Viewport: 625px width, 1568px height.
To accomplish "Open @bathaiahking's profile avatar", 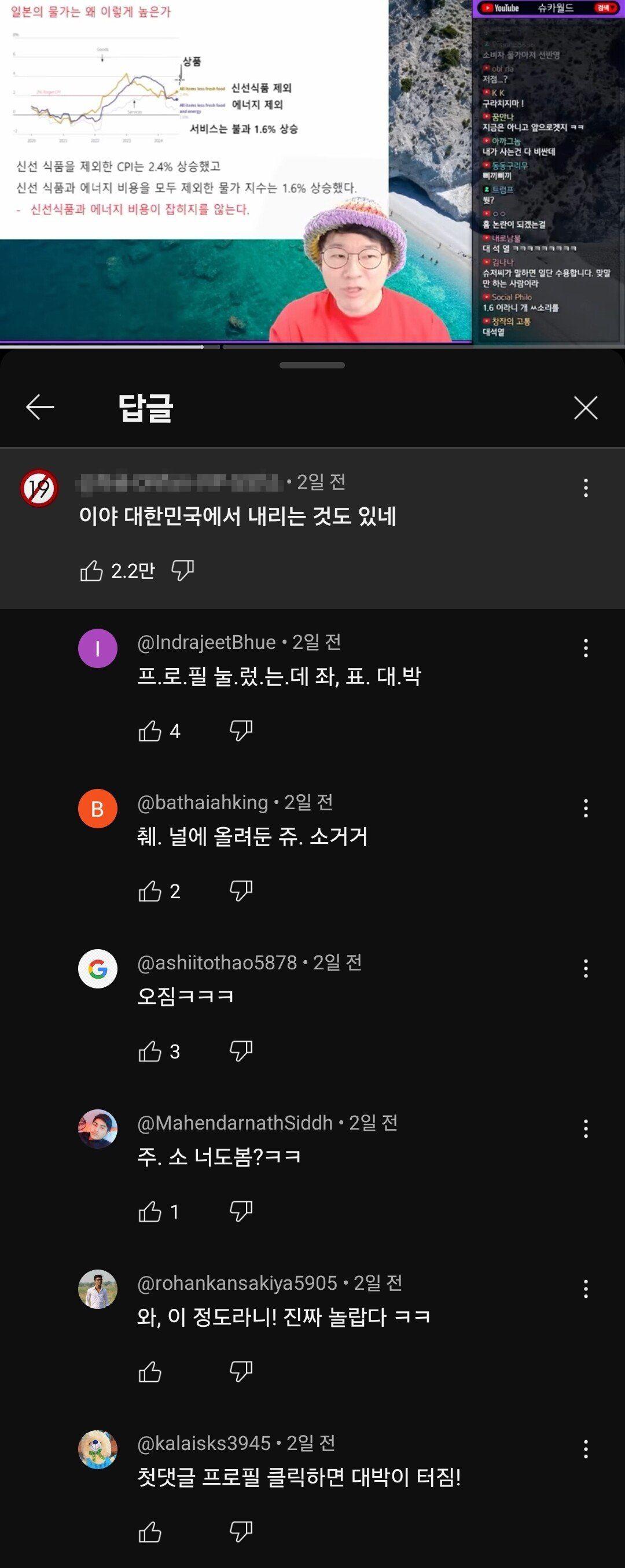I will (97, 809).
